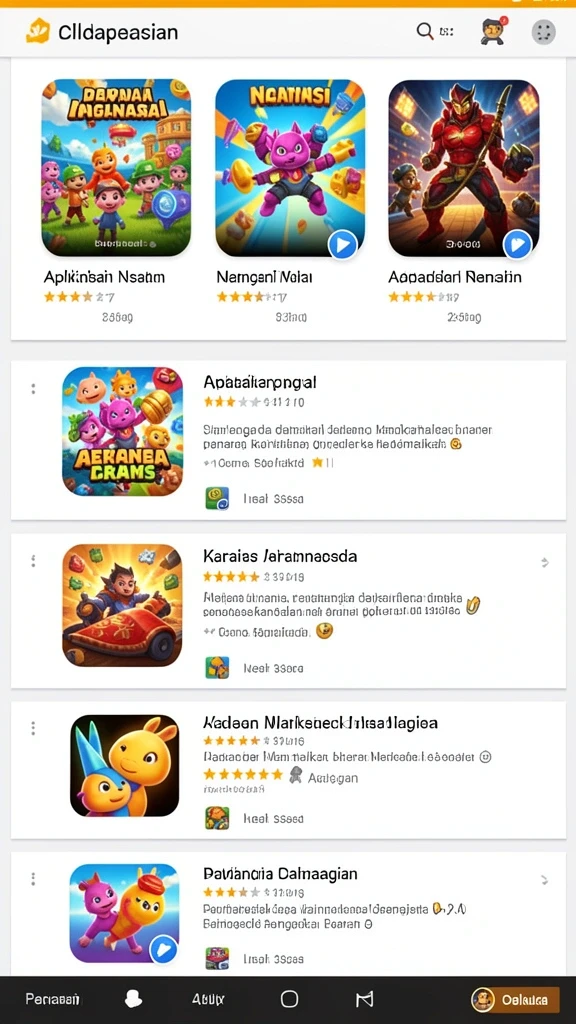Tap the rounded square icon in the bottom bar

point(289,999)
